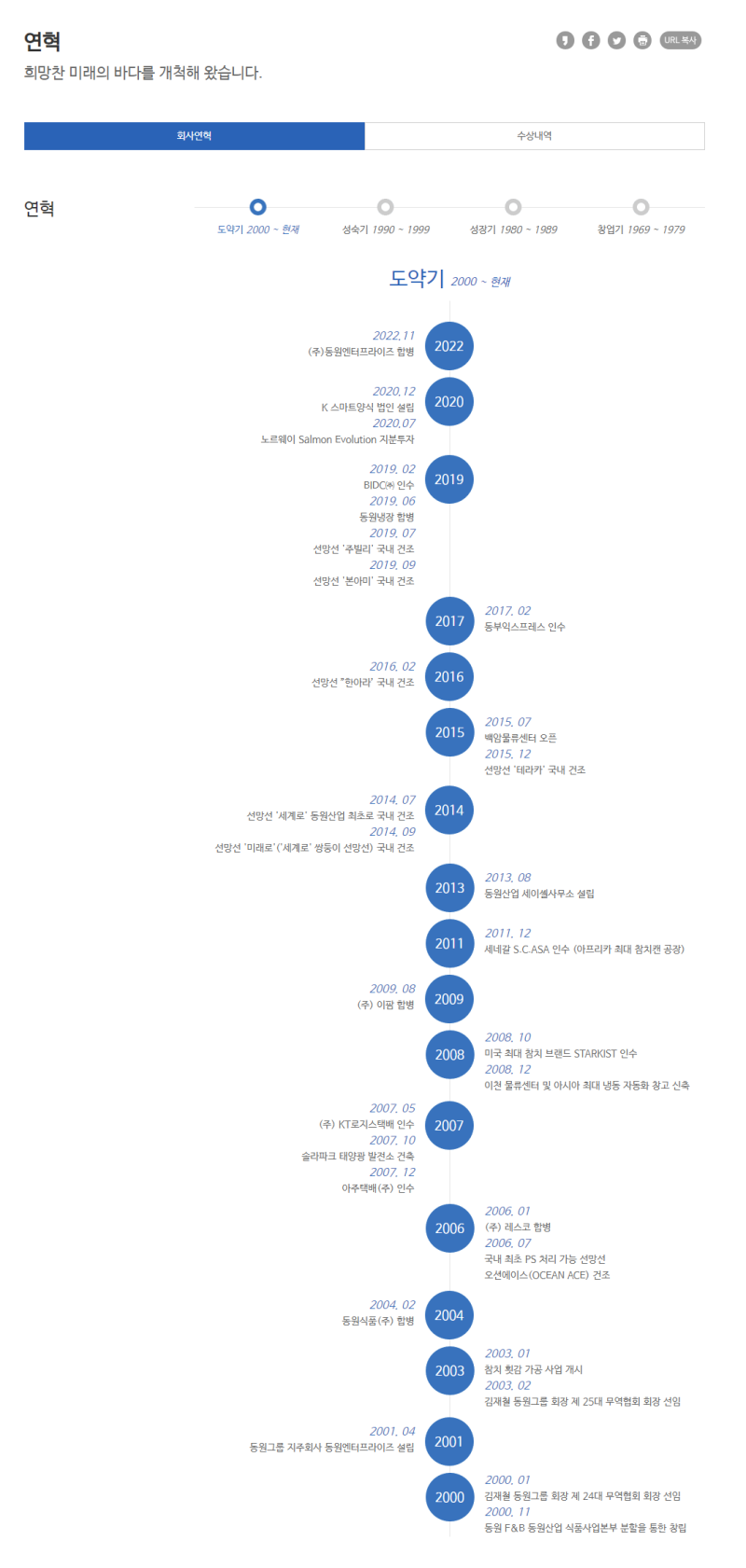This screenshot has height=1568, width=746.
Task: Copy the page link with URL 복사
Action: (681, 40)
